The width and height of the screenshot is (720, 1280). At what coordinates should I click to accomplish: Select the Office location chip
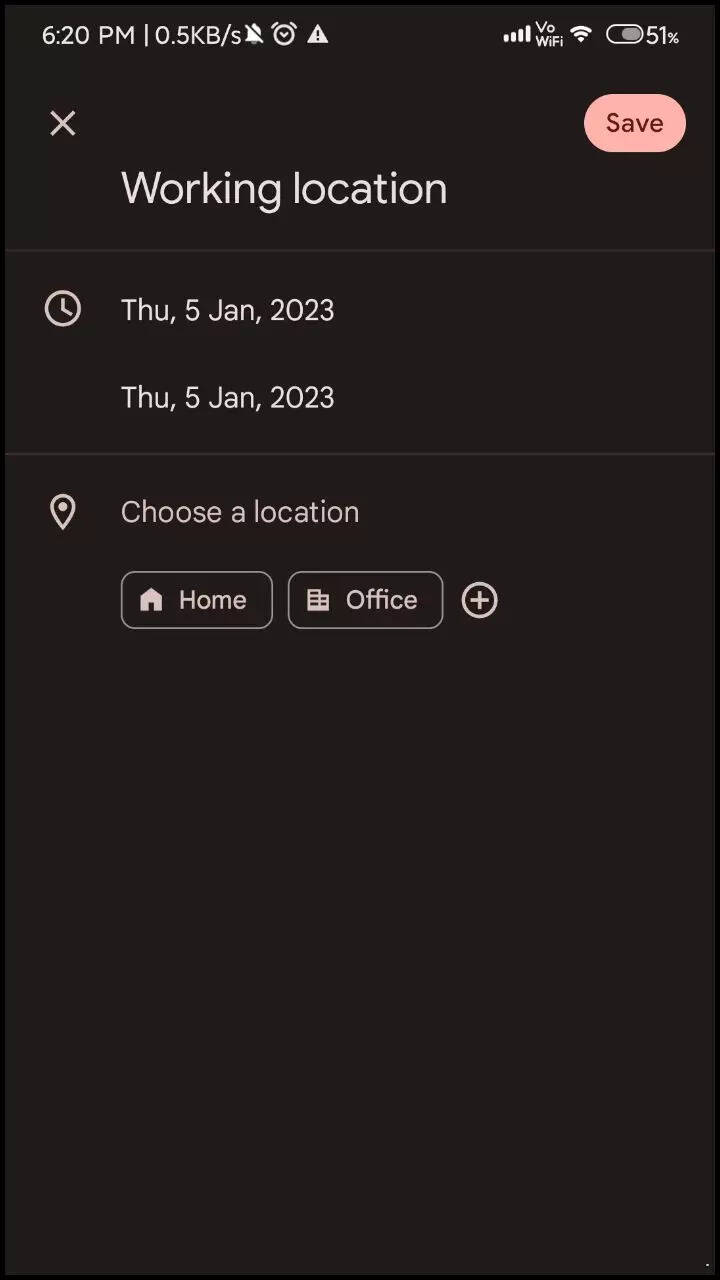[x=365, y=600]
